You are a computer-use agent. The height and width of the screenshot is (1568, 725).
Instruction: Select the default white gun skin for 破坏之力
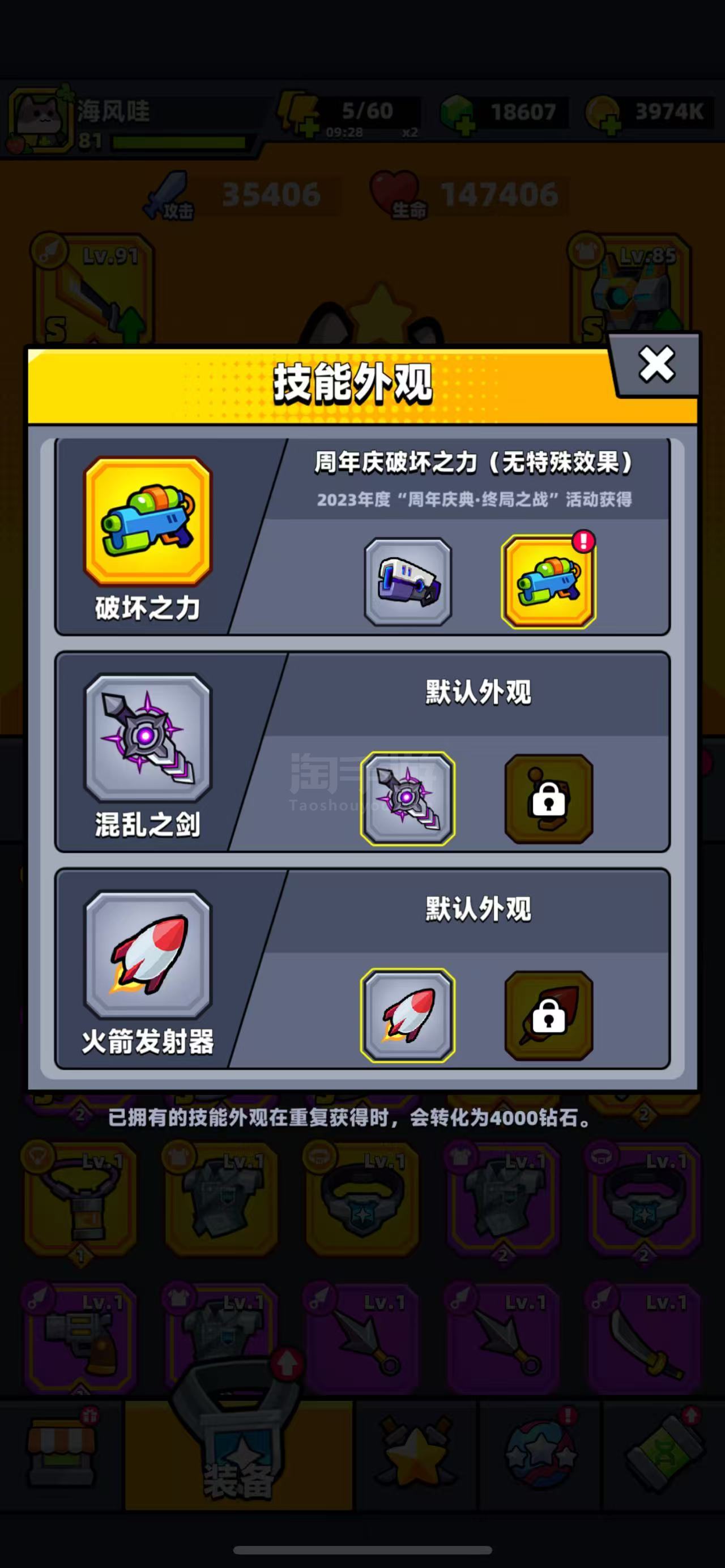pyautogui.click(x=407, y=582)
